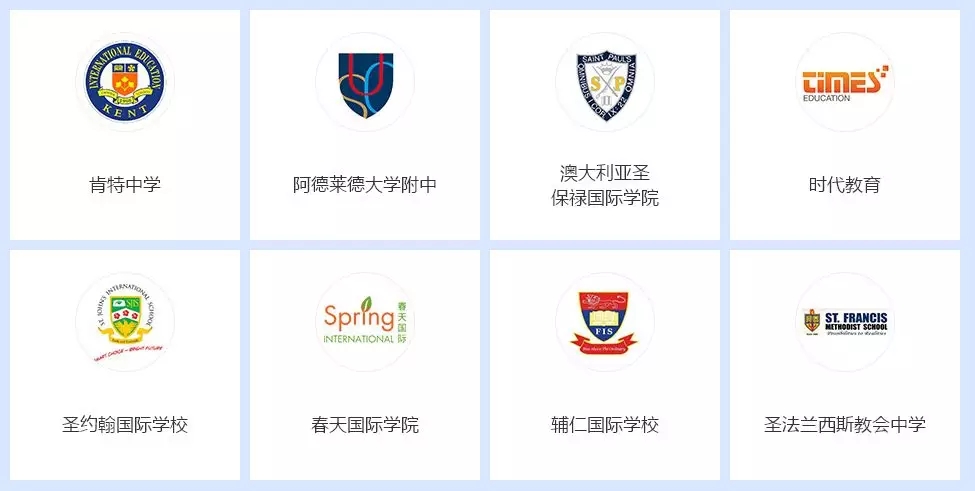Viewport: 975px width, 491px height.
Task: Tap the 春天国际学院 card
Action: 365,365
